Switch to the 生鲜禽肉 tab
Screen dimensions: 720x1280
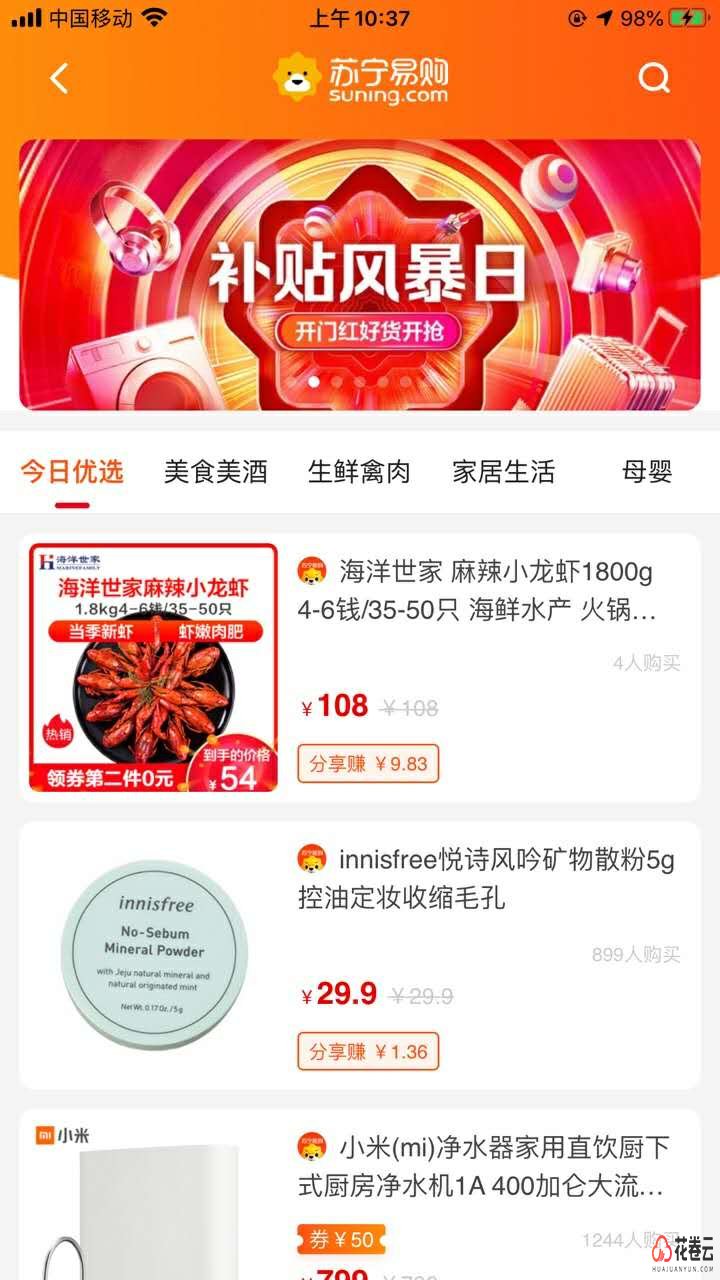click(359, 472)
